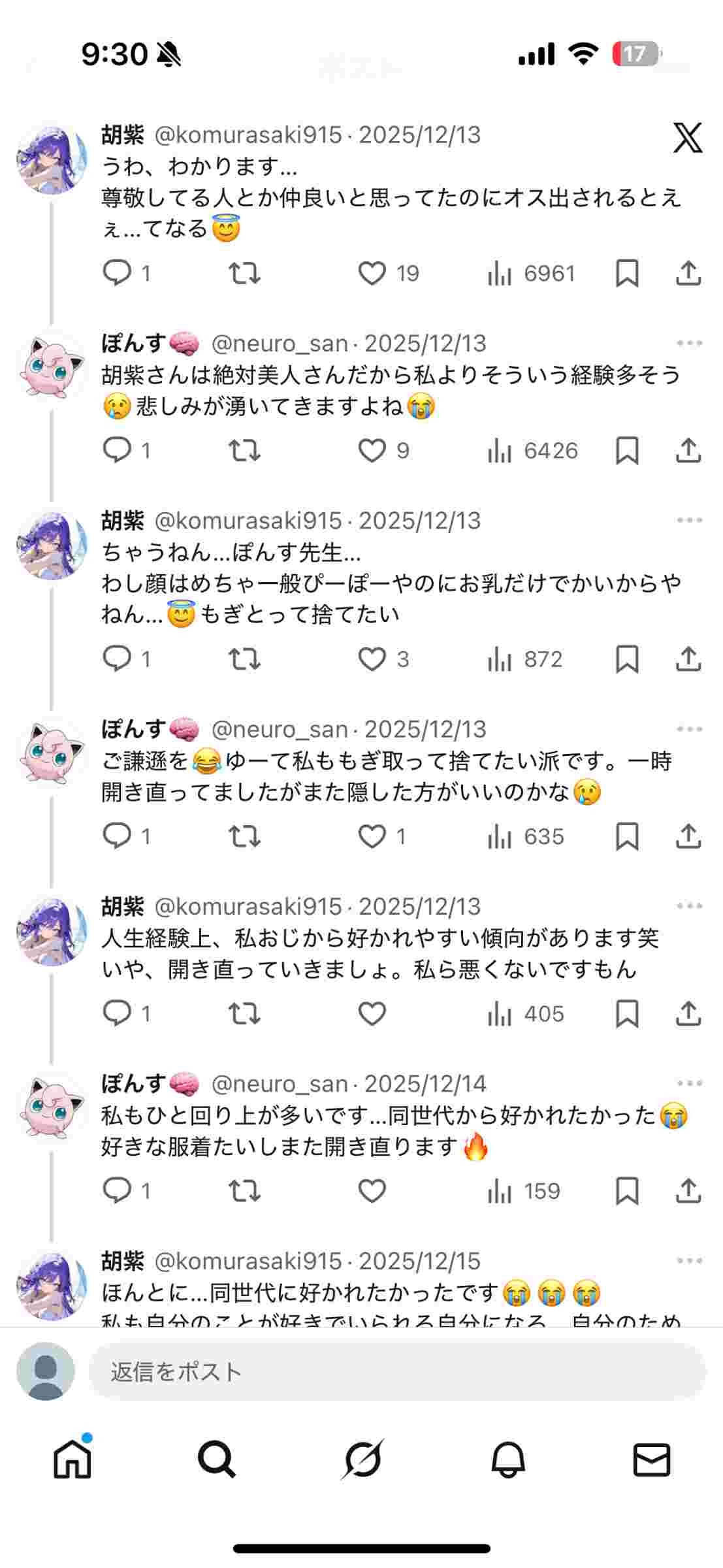The width and height of the screenshot is (723, 1568).
Task: Like 胡紫's post with 6961 views
Action: [x=372, y=273]
